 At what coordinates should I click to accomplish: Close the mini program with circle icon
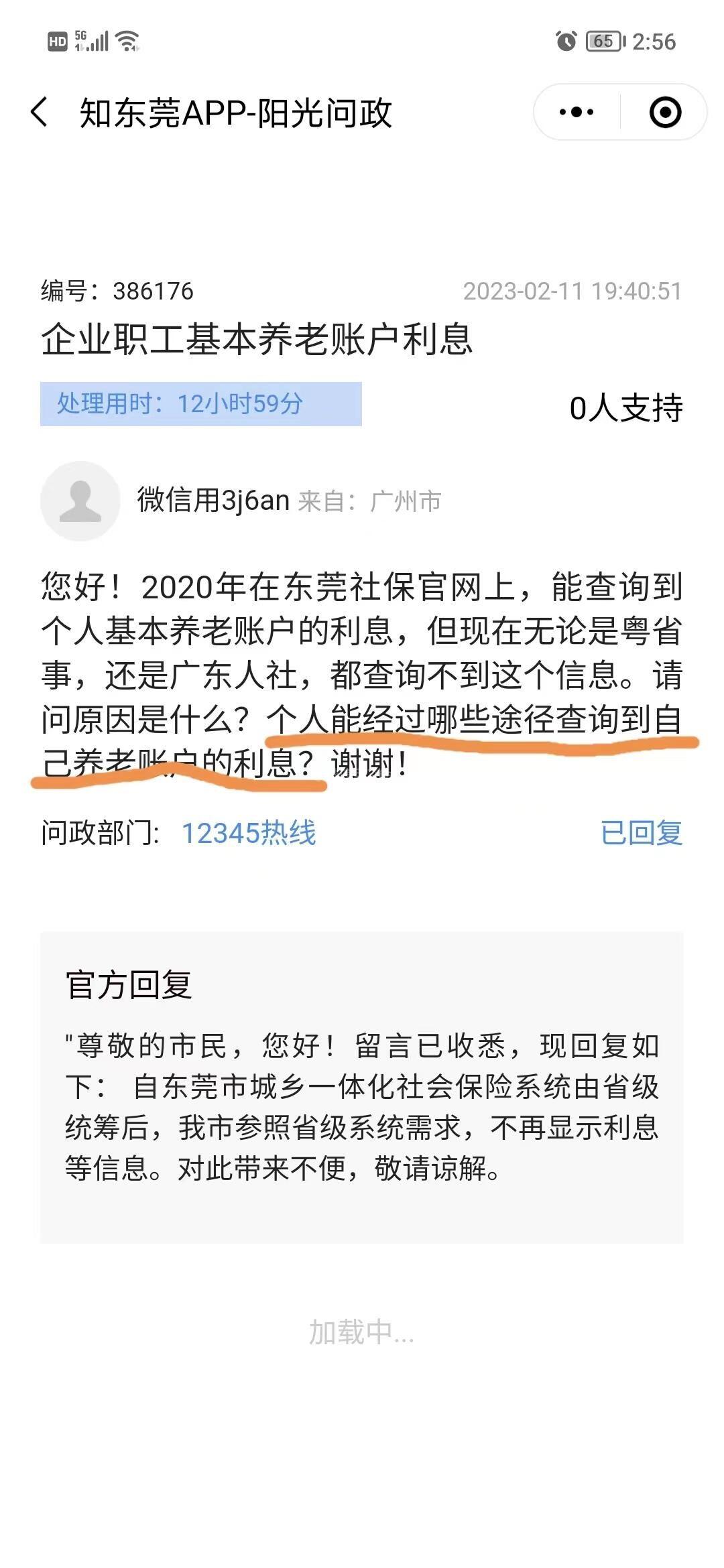point(665,112)
